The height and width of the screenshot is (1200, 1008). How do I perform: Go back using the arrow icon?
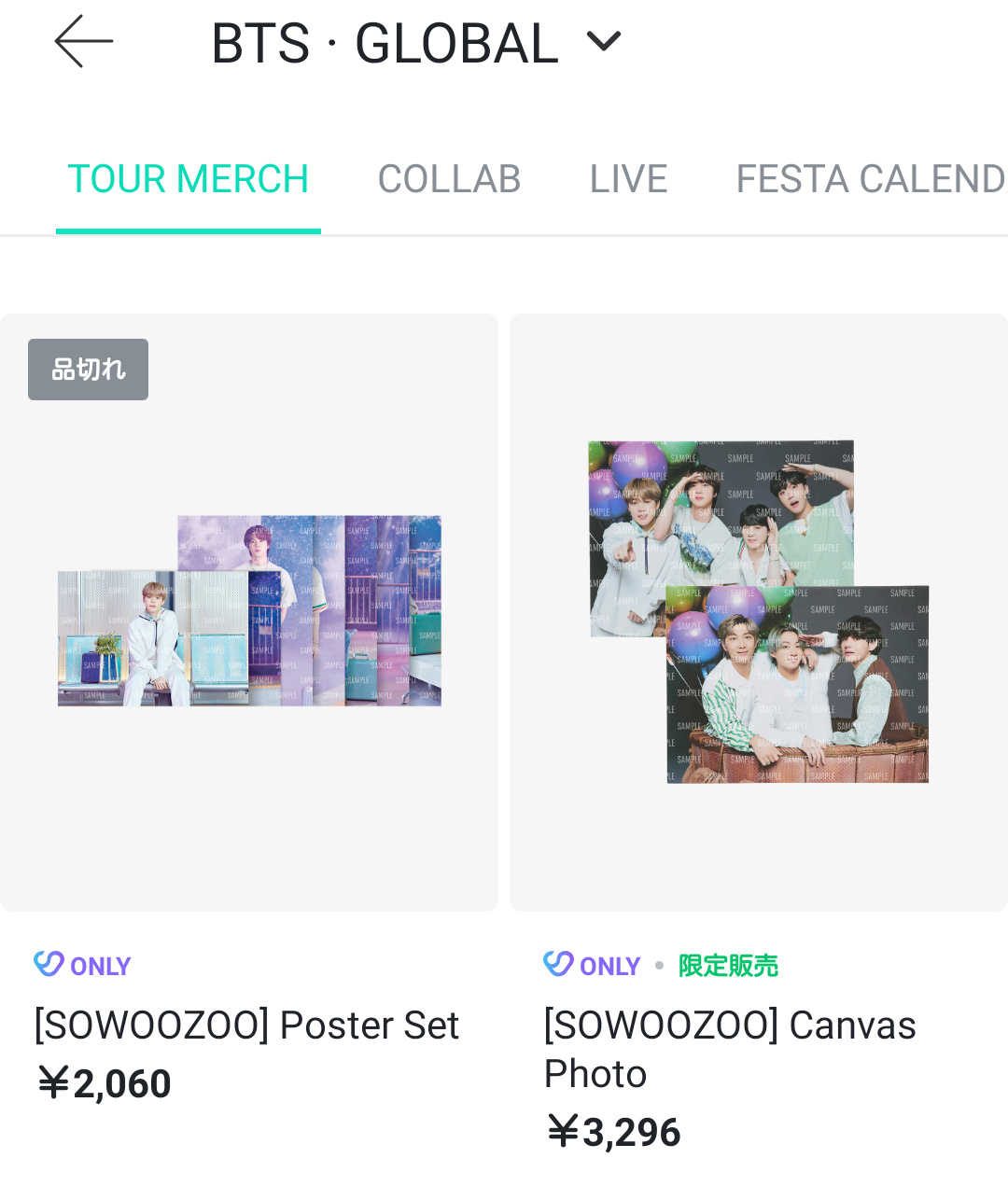pos(83,42)
